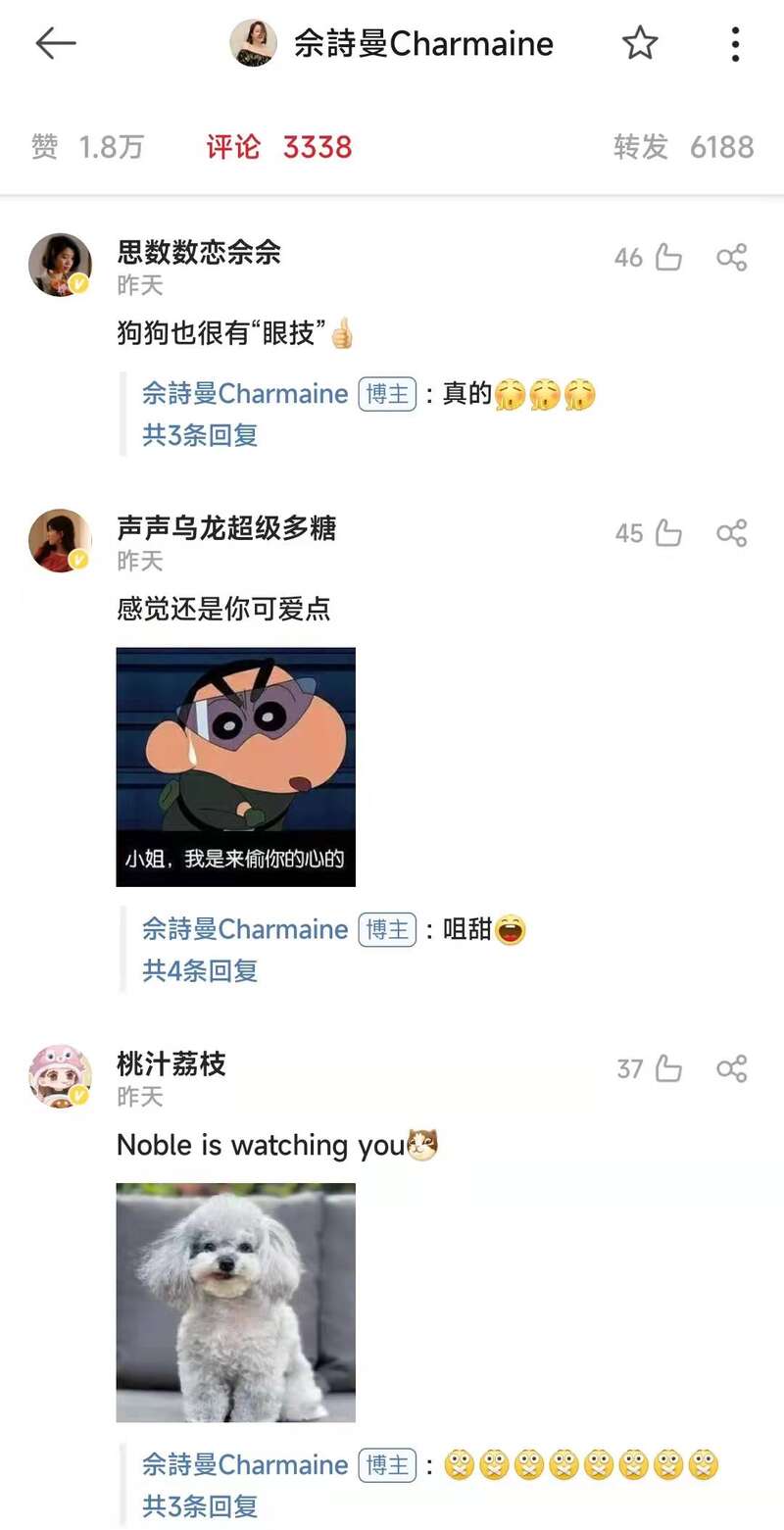View 声声乌龙超级多糖's profile by username
The image size is (784, 1530).
[x=226, y=529]
